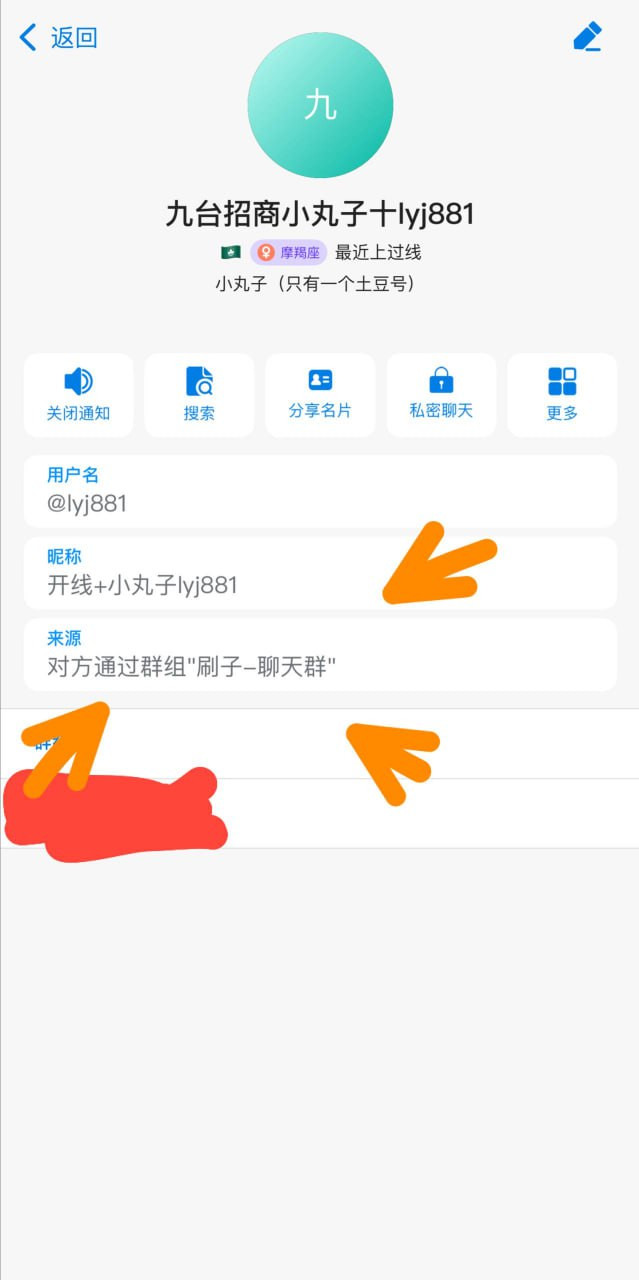View the profile avatar 九
This screenshot has height=1280, width=639.
tap(320, 105)
